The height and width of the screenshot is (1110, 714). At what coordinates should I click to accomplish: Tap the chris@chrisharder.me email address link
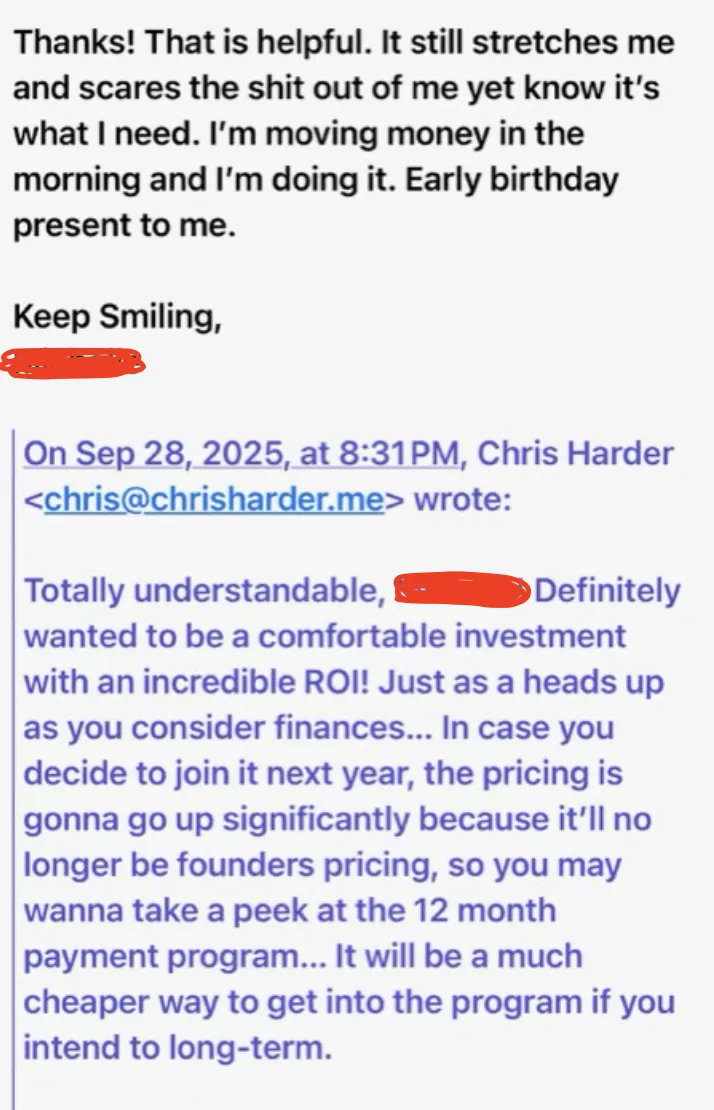point(214,500)
